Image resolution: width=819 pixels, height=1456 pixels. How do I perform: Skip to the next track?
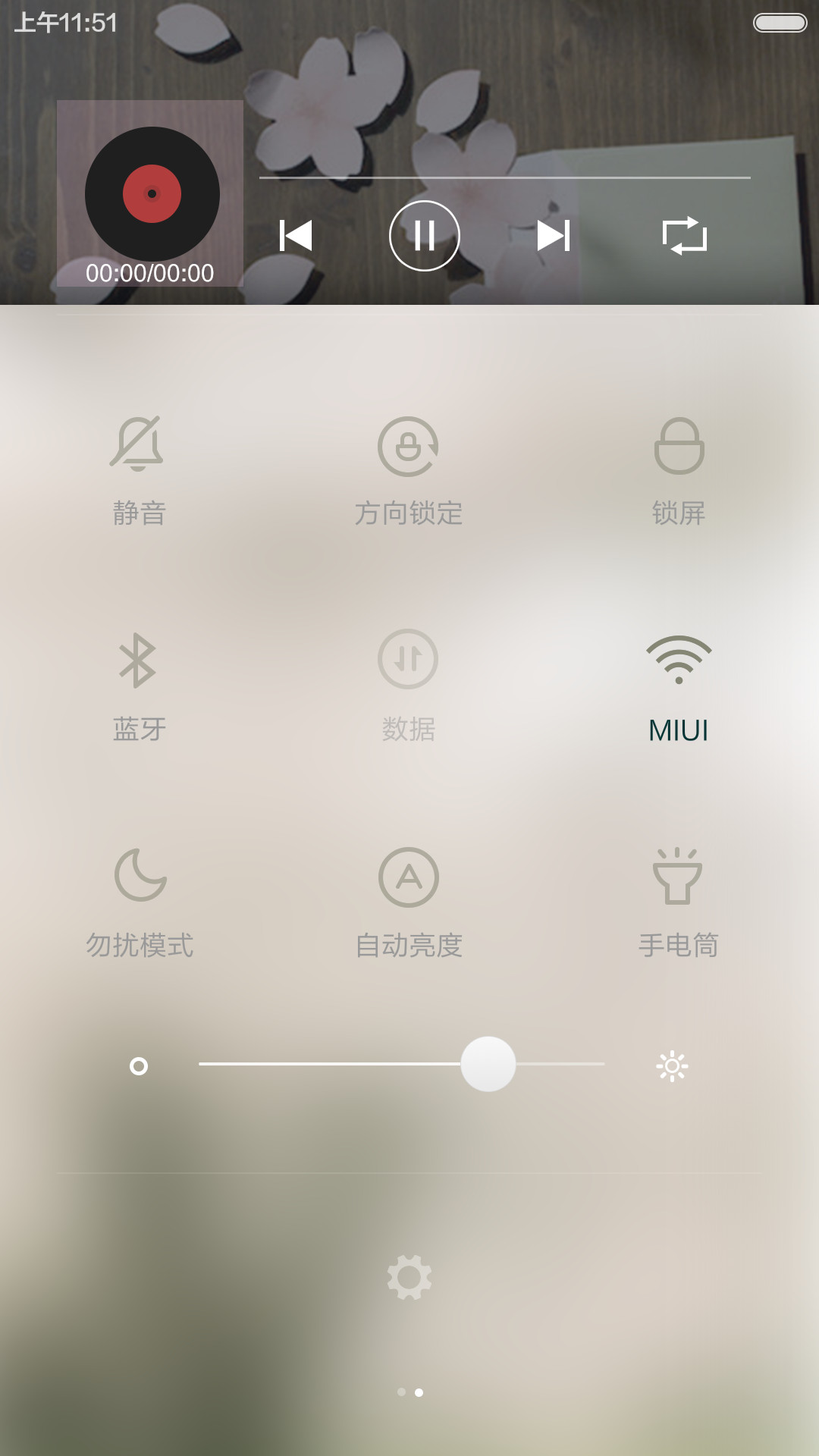(554, 235)
